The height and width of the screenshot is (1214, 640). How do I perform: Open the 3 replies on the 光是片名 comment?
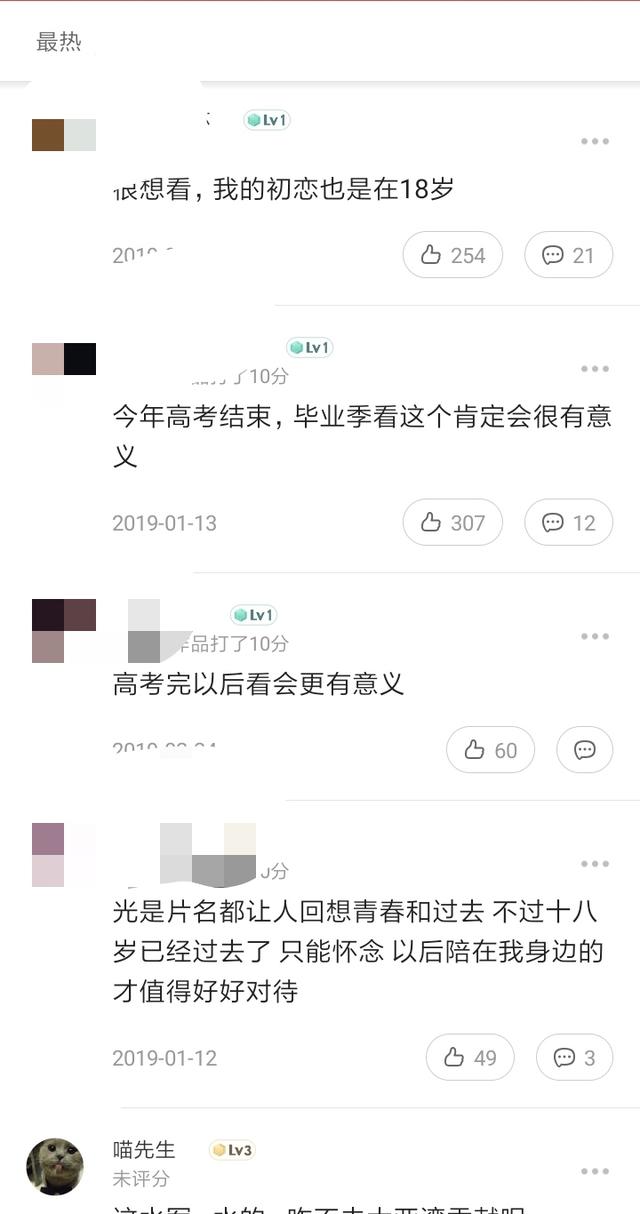(575, 1057)
